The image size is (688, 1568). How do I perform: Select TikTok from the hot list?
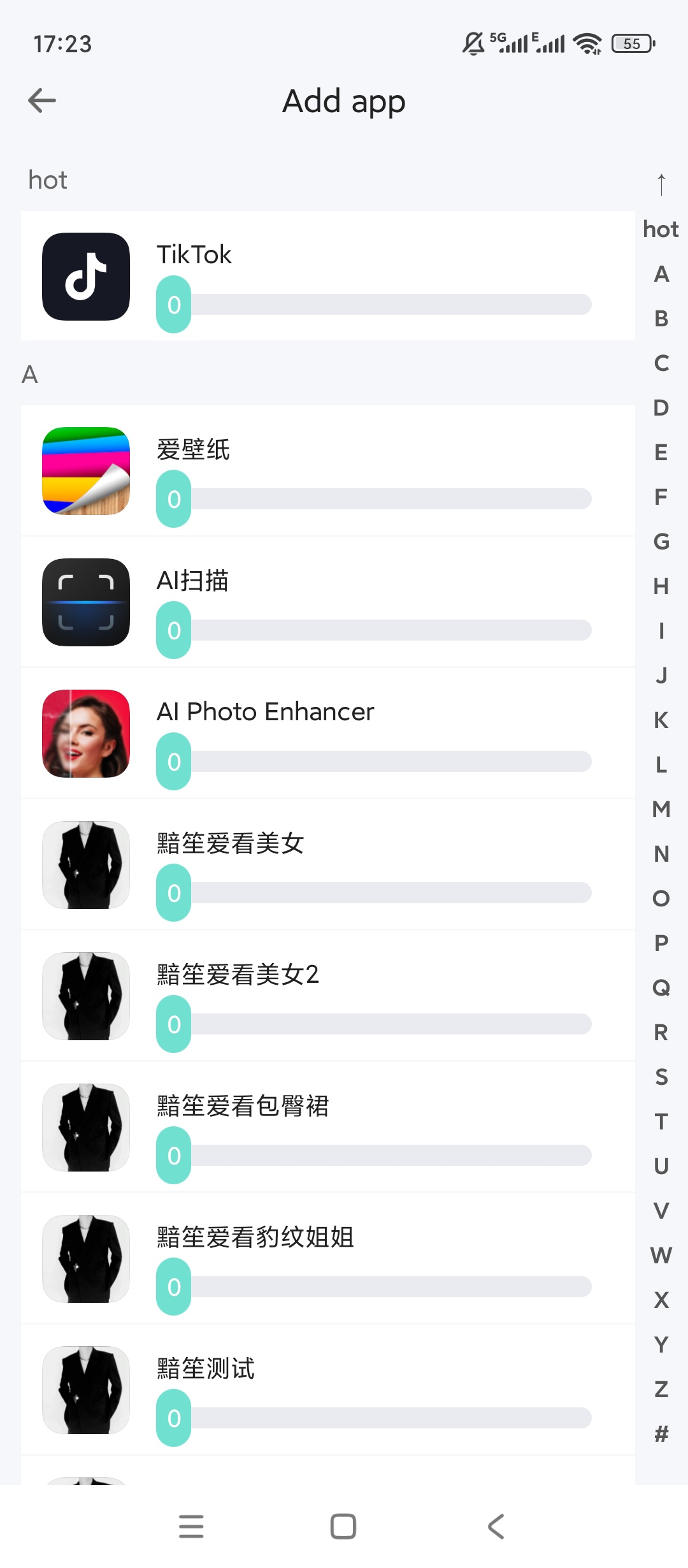point(327,276)
